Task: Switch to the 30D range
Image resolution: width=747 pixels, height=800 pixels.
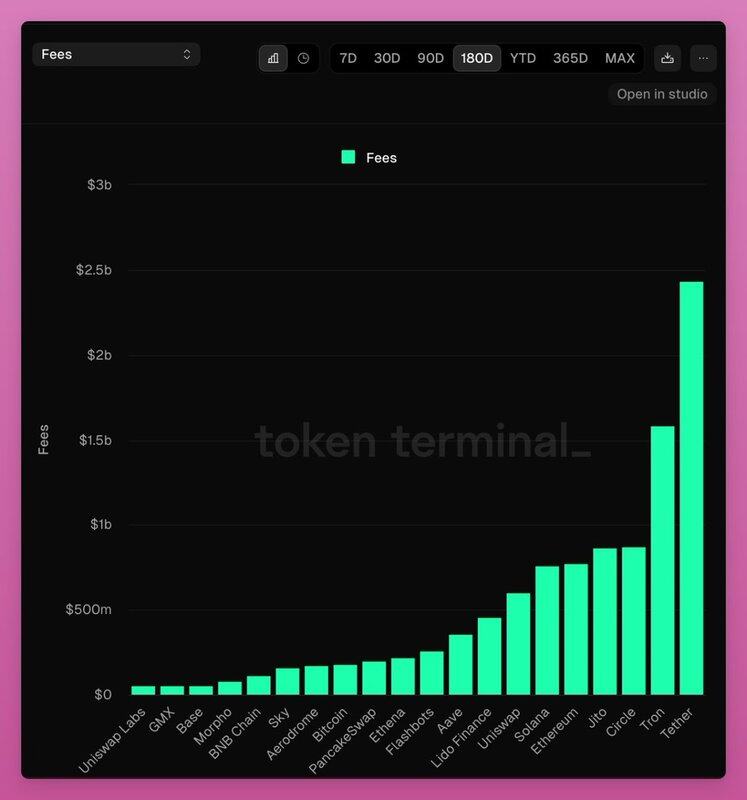Action: [387, 58]
